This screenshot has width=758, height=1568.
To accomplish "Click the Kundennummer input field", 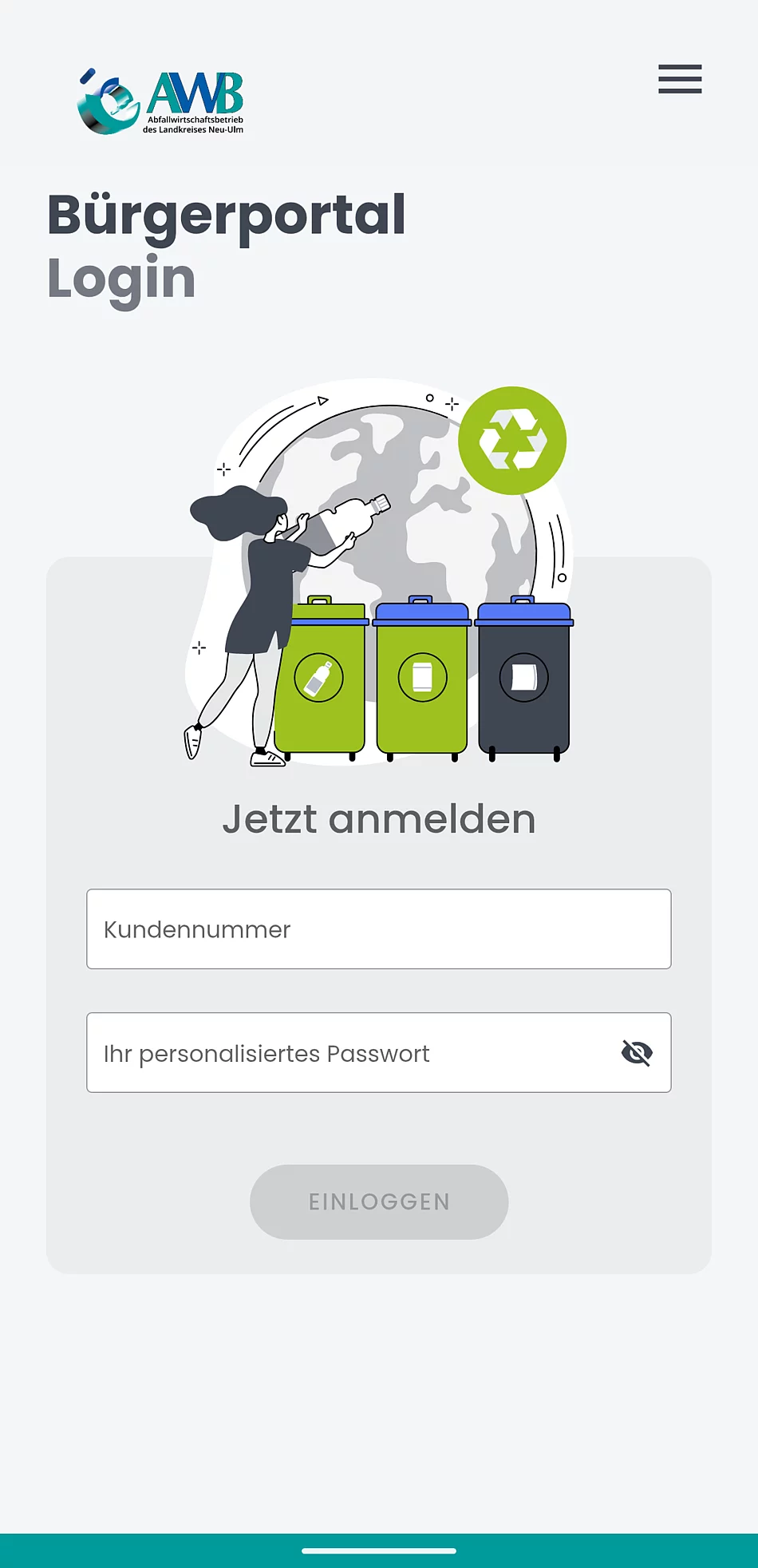I will pos(379,929).
